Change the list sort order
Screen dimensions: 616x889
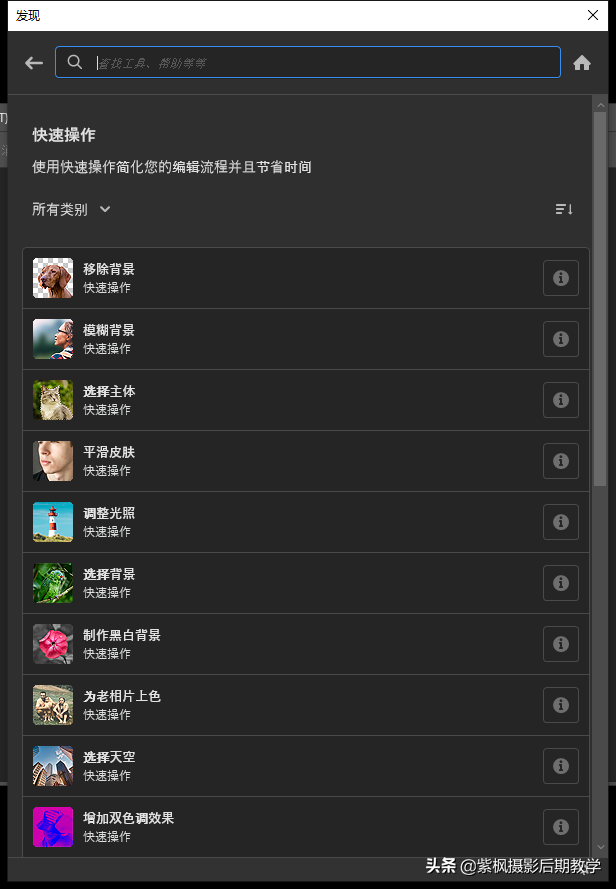pos(564,209)
